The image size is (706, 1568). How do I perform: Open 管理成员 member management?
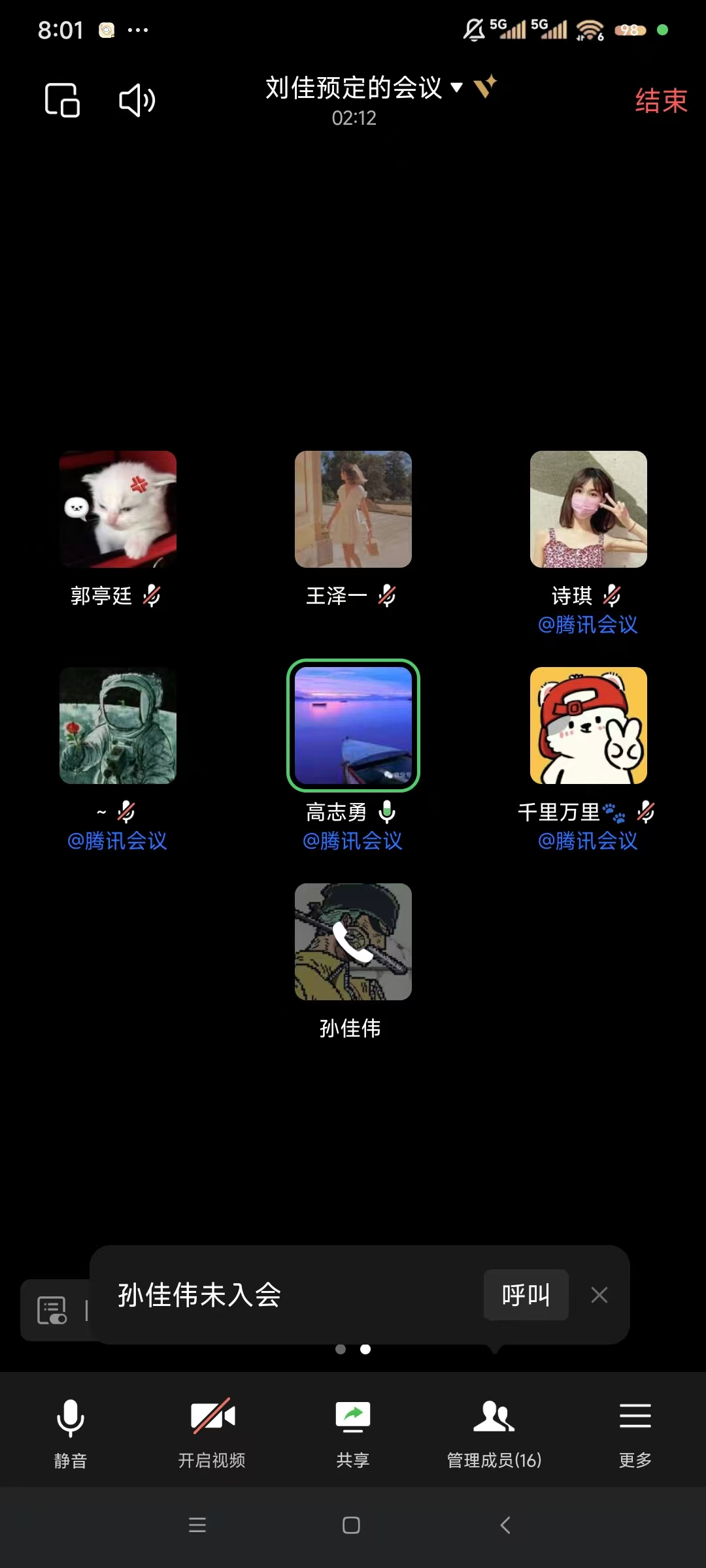tap(494, 1432)
